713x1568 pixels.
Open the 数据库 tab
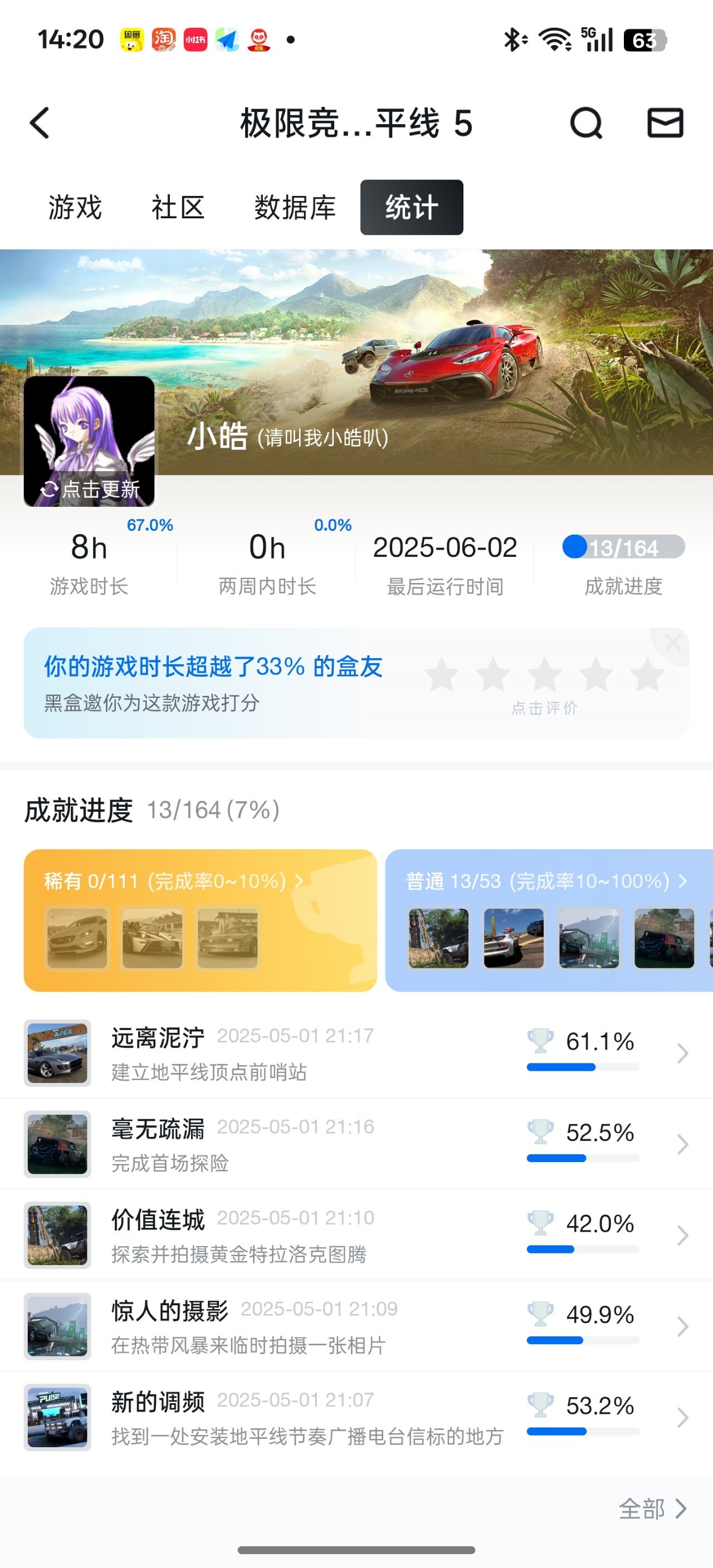point(295,208)
